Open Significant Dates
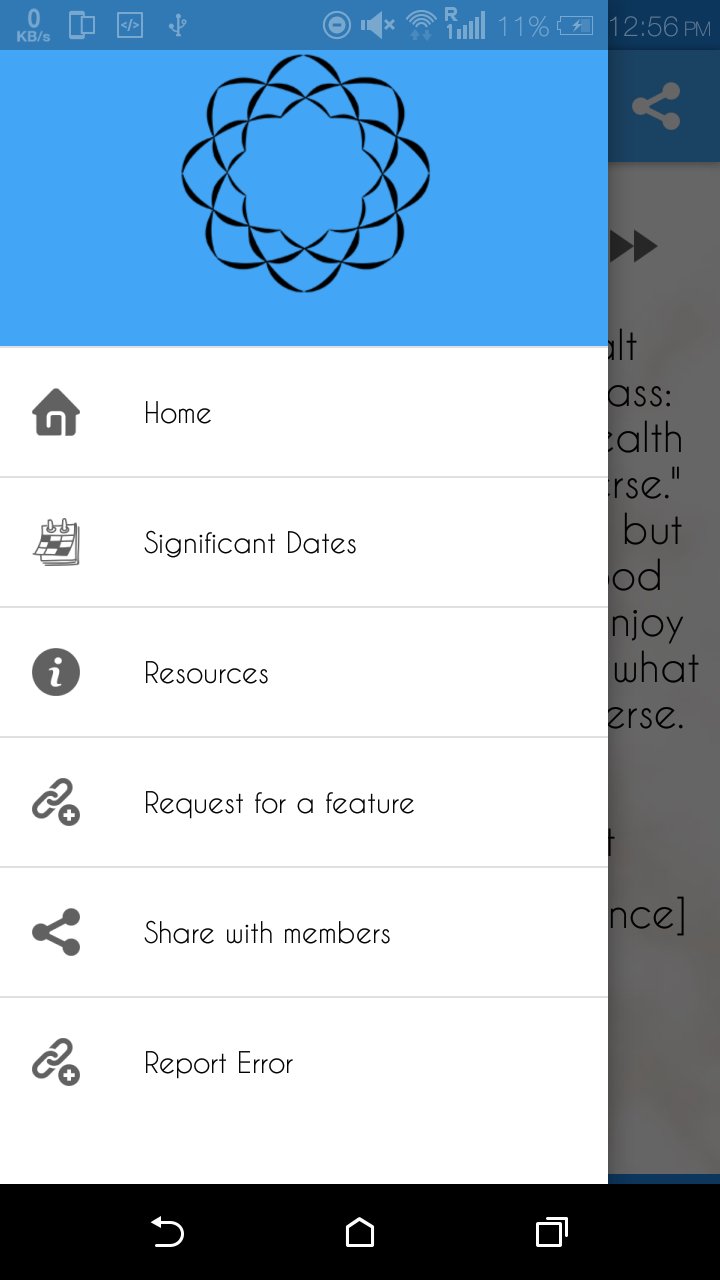 click(x=304, y=542)
